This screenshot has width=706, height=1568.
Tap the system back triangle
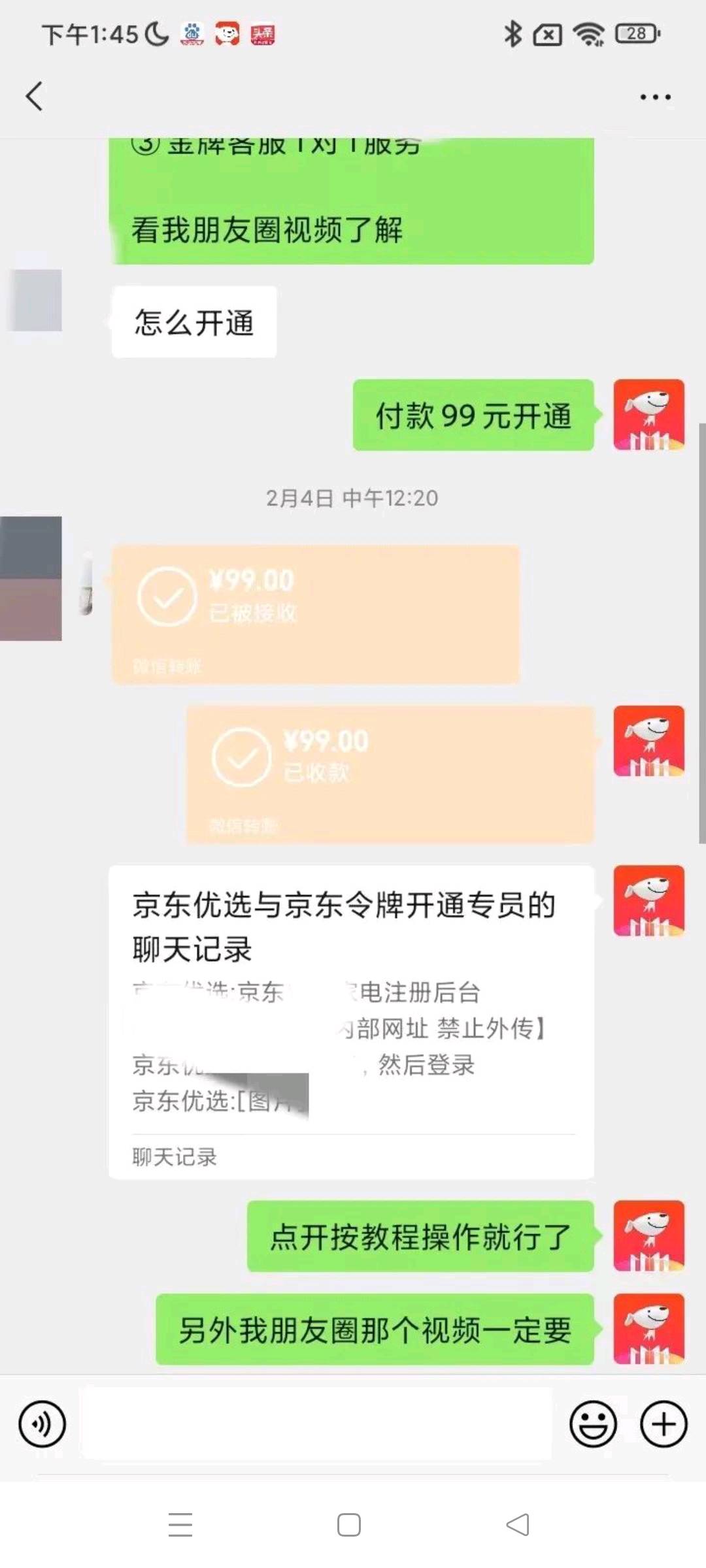[518, 1525]
